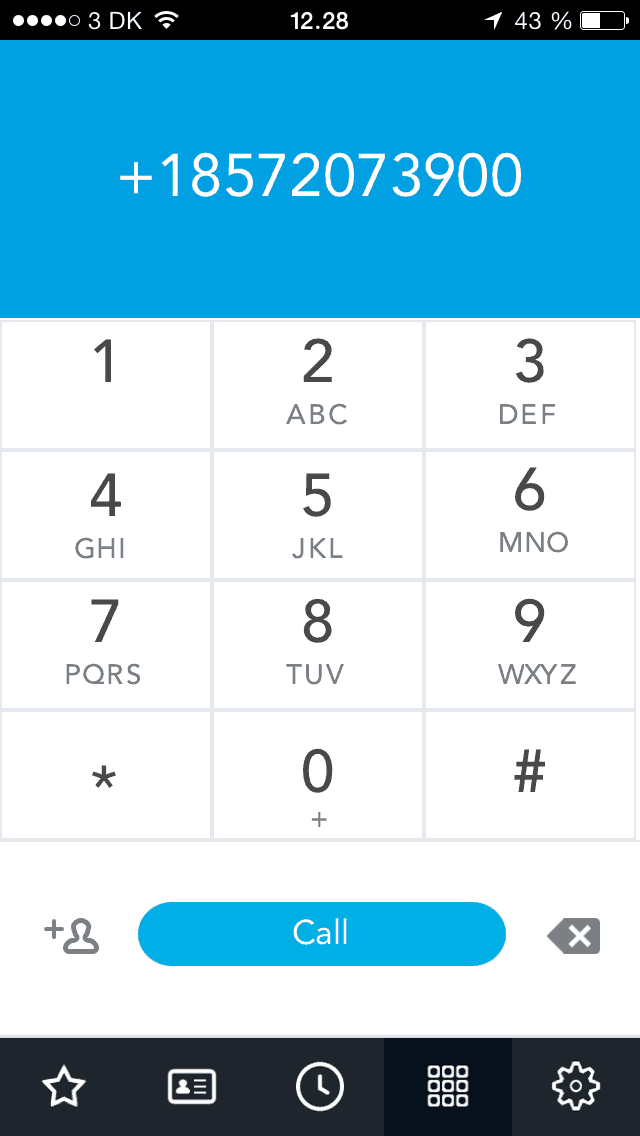Open the favorites star tab

[64, 1086]
